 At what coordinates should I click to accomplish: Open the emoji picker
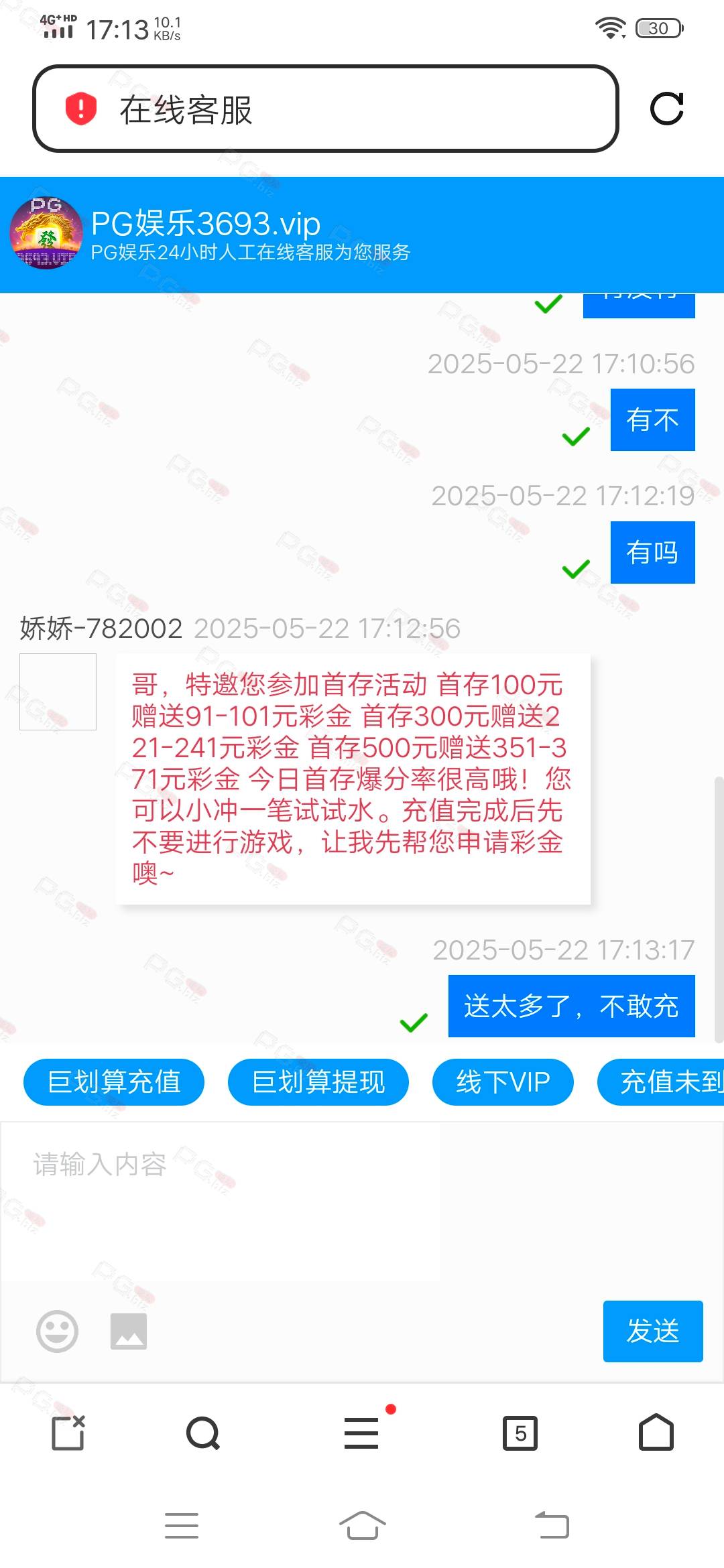[x=57, y=1331]
